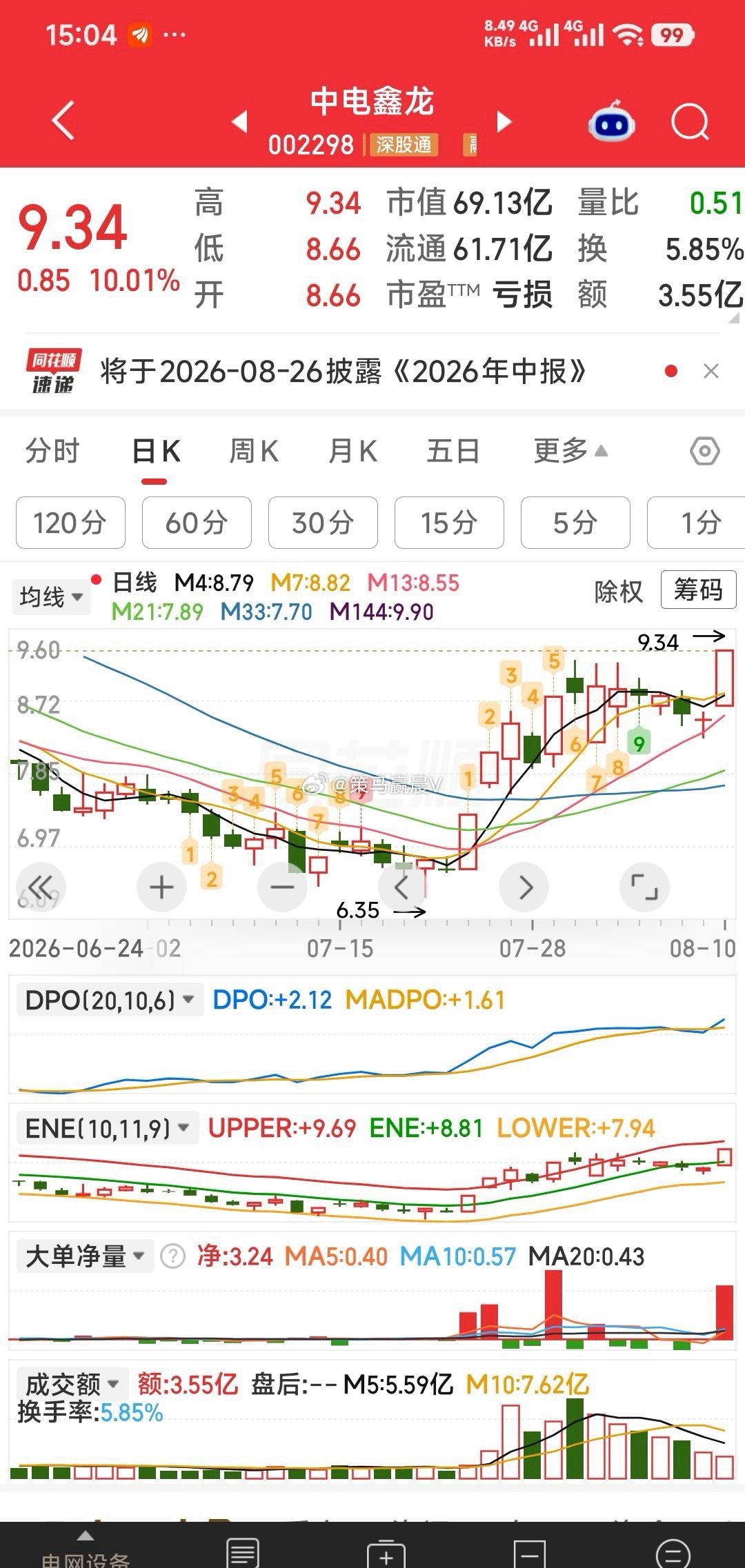745x1568 pixels.
Task: Open chart settings hexagon icon
Action: pyautogui.click(x=704, y=452)
